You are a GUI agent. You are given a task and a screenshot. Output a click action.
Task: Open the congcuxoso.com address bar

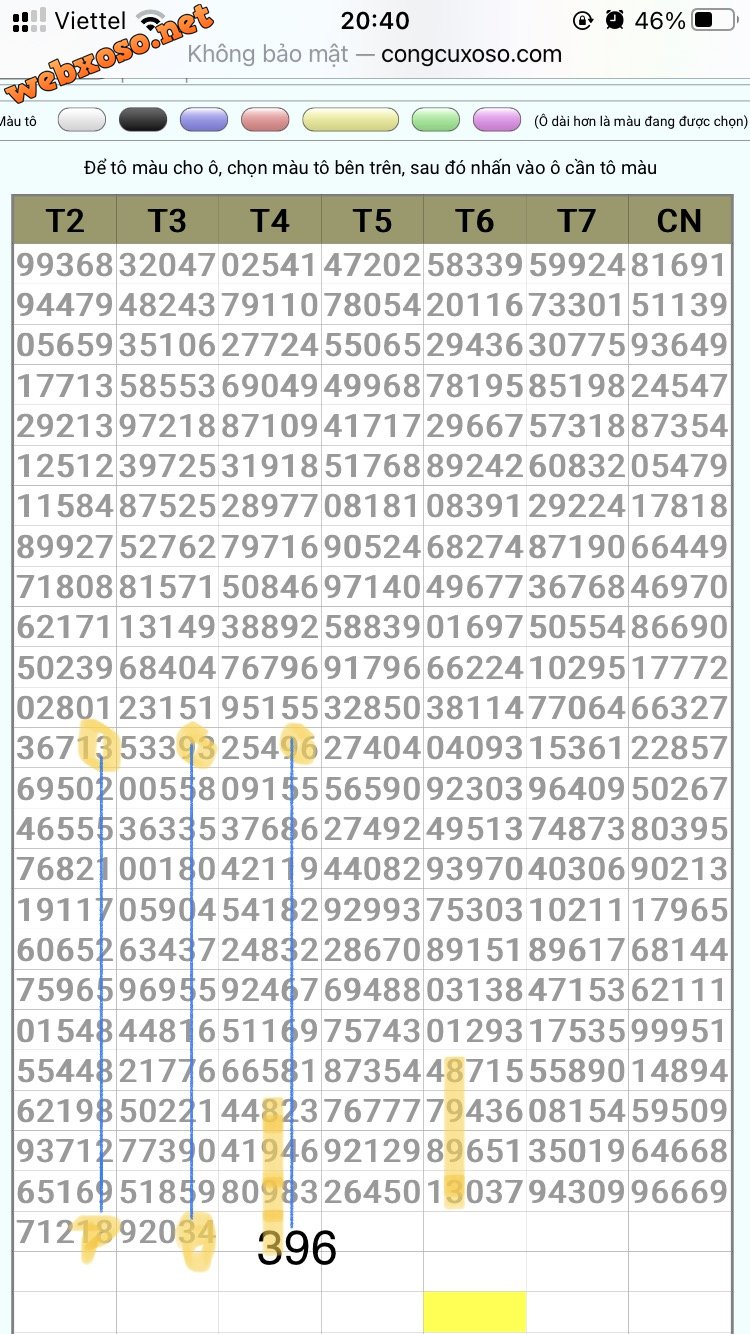[374, 54]
